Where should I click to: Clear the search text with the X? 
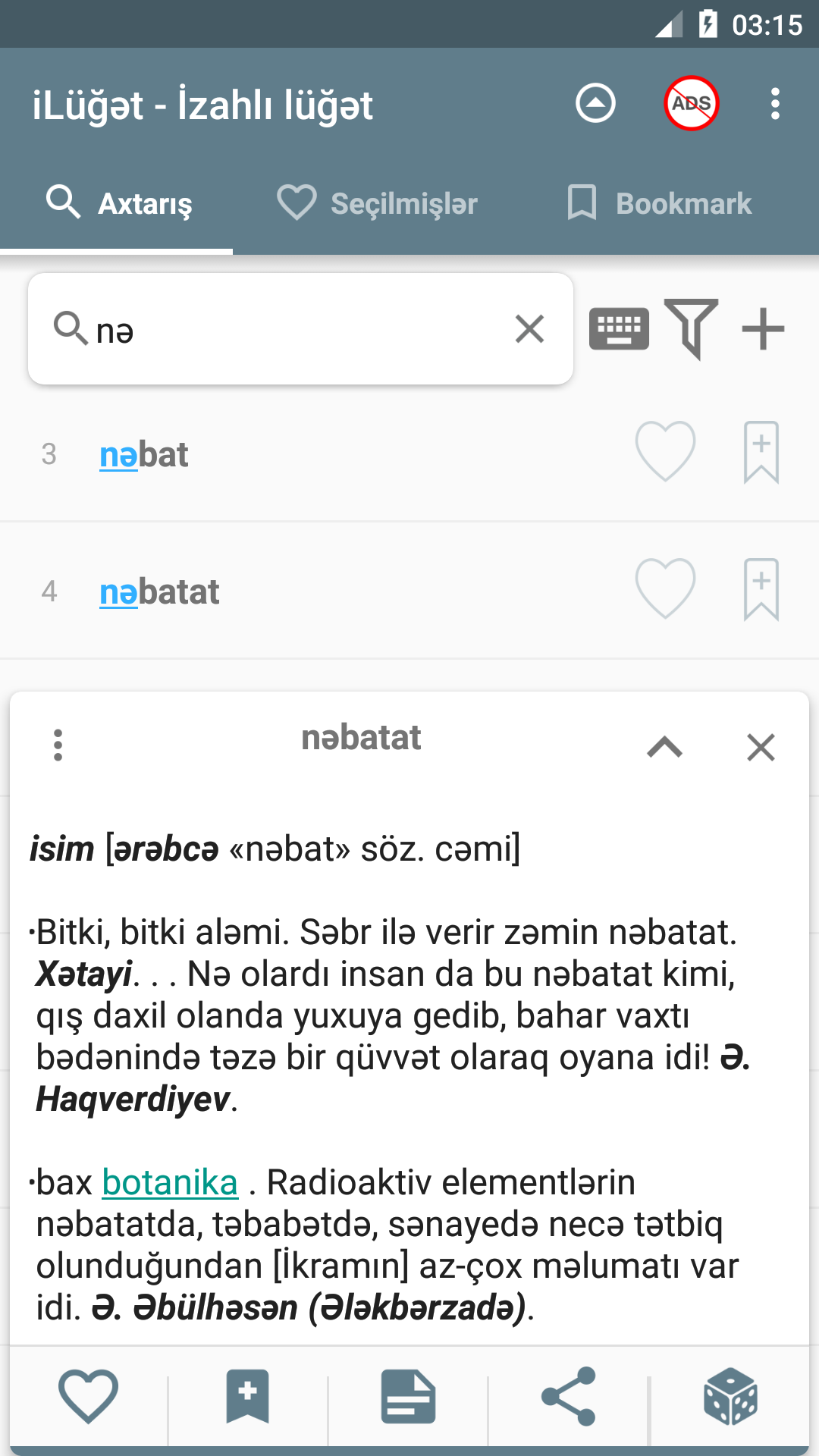(529, 328)
